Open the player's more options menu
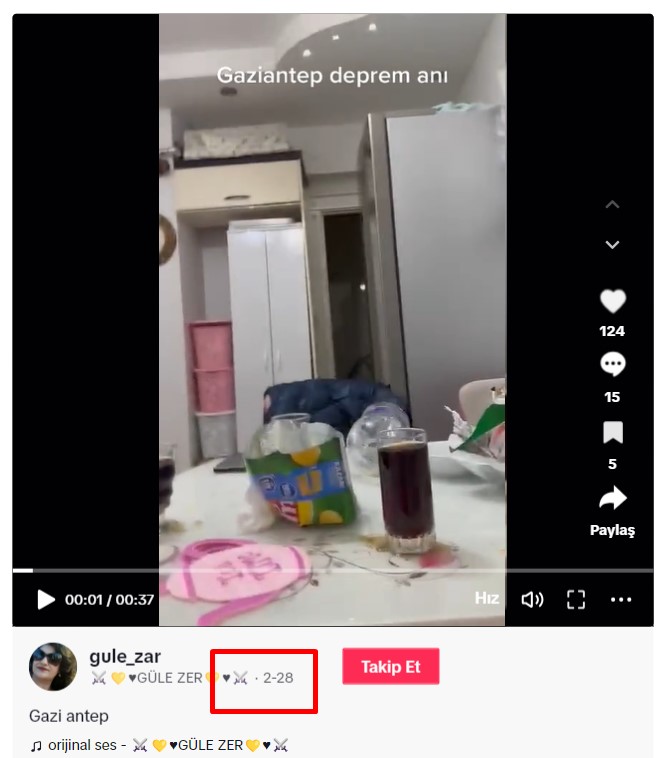This screenshot has height=758, width=667. [x=621, y=599]
